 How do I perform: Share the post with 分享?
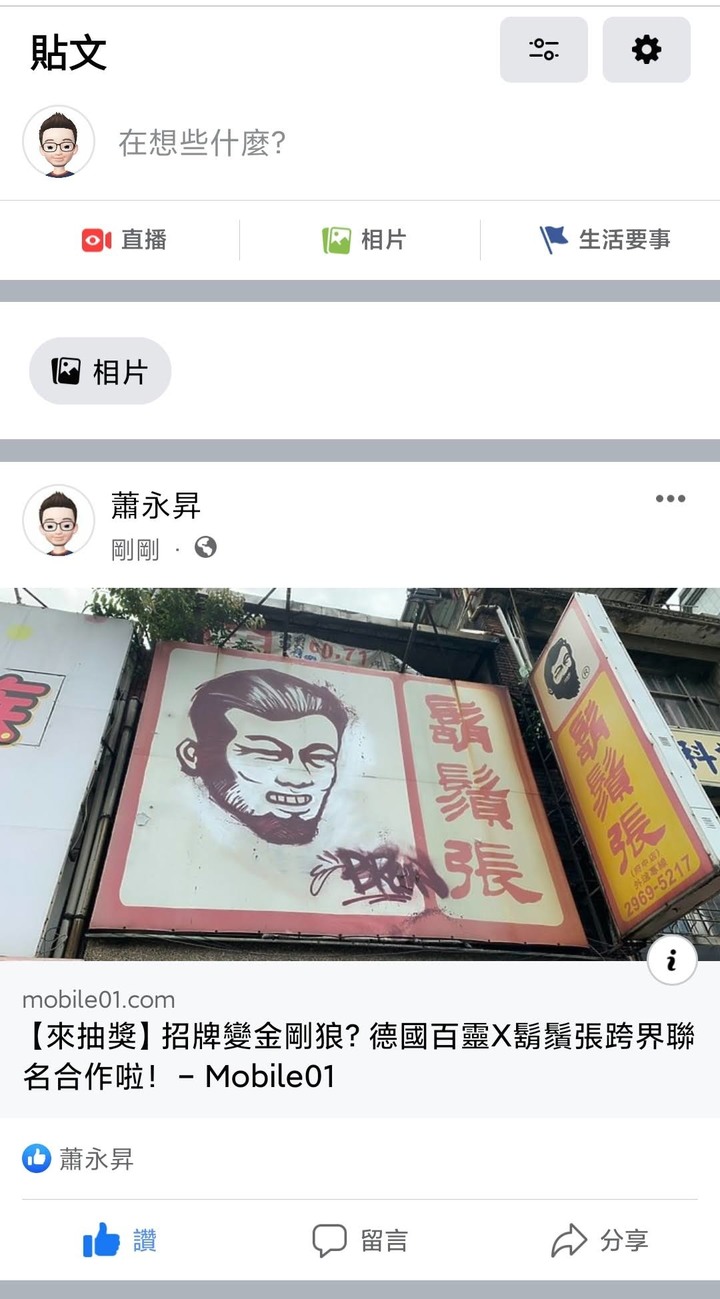(600, 1241)
